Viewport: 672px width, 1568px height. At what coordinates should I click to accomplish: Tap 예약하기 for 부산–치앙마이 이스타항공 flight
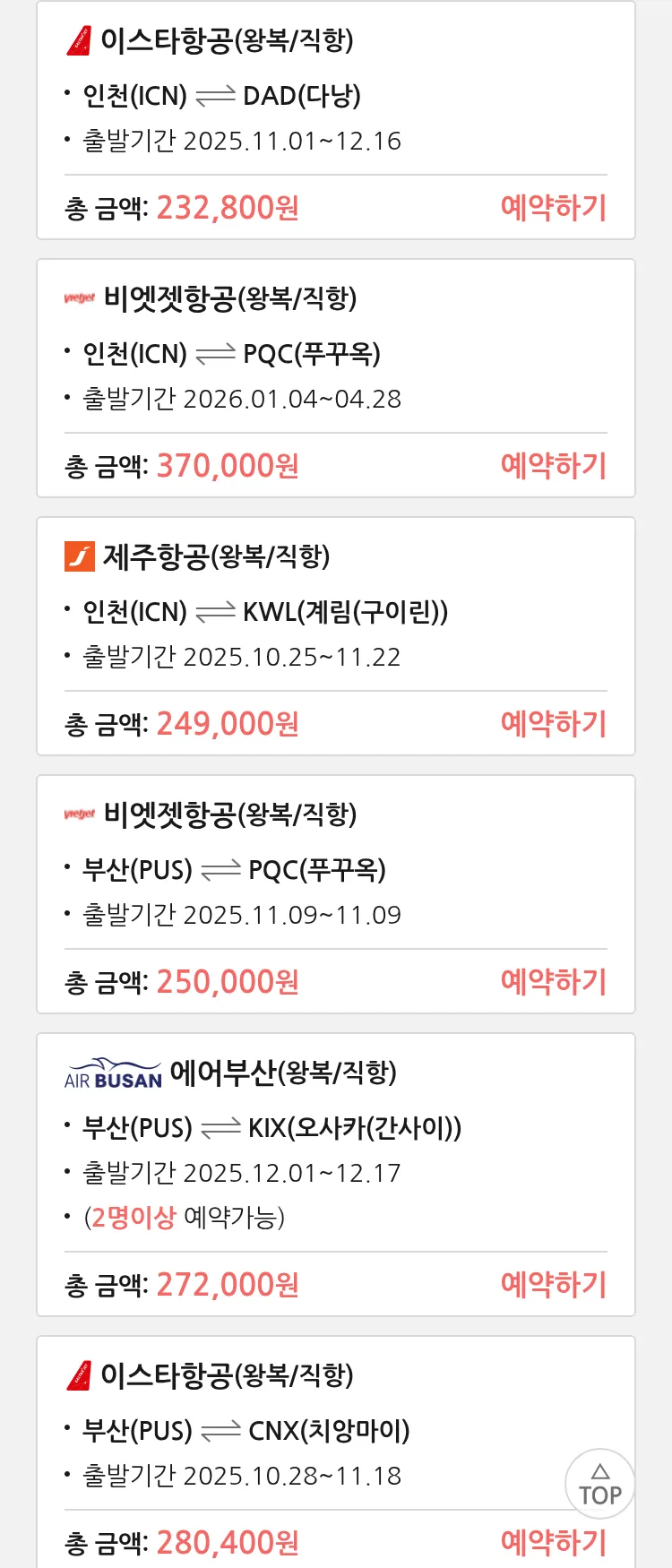click(x=553, y=1543)
